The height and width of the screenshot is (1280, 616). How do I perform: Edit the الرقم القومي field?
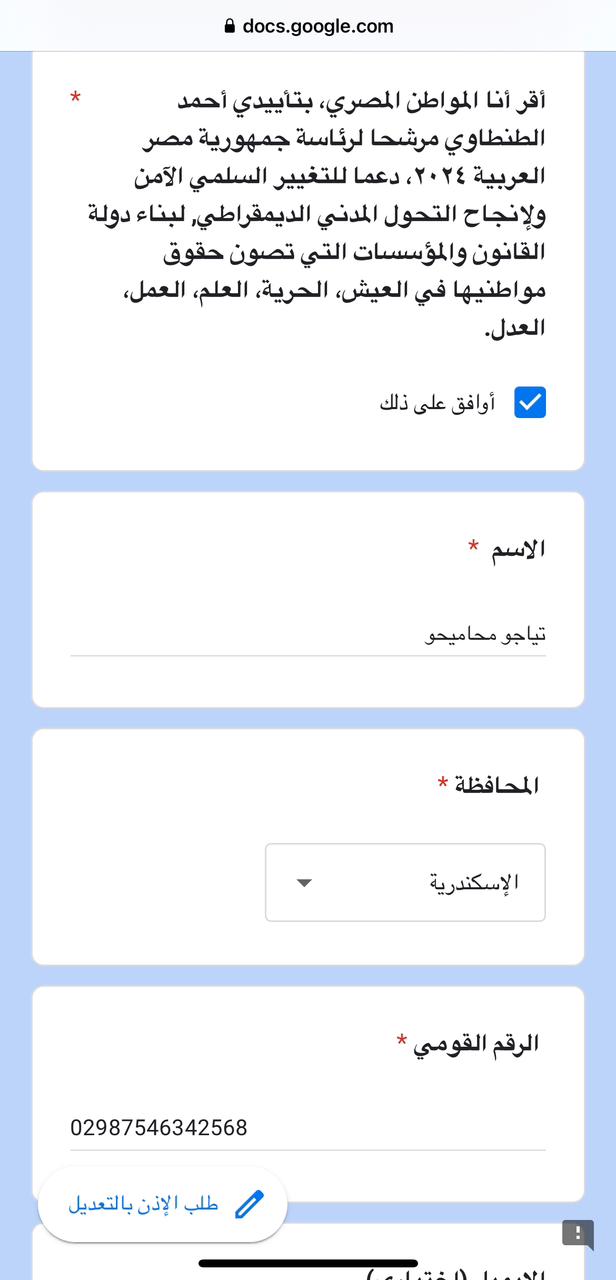[308, 1128]
